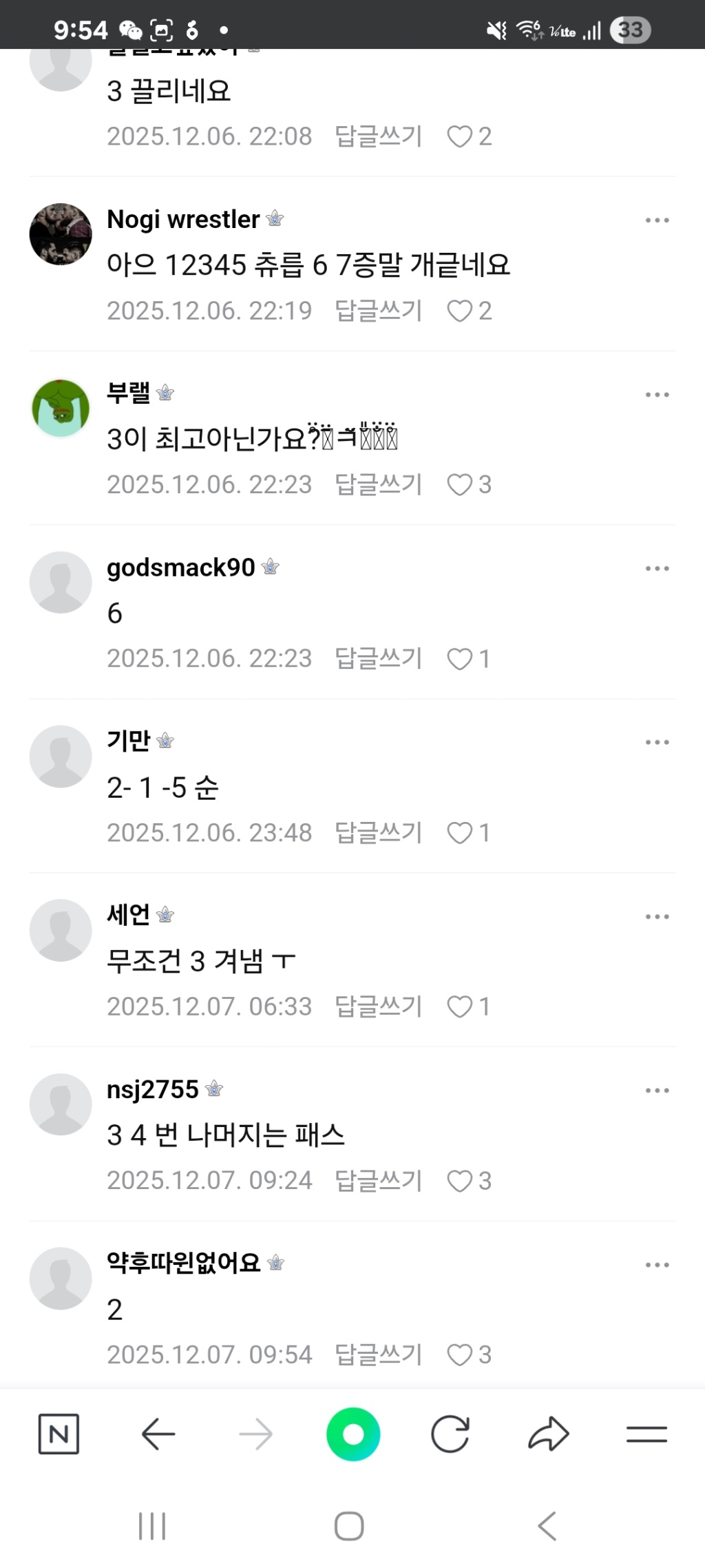Open the browser menu lines

pos(646,1434)
